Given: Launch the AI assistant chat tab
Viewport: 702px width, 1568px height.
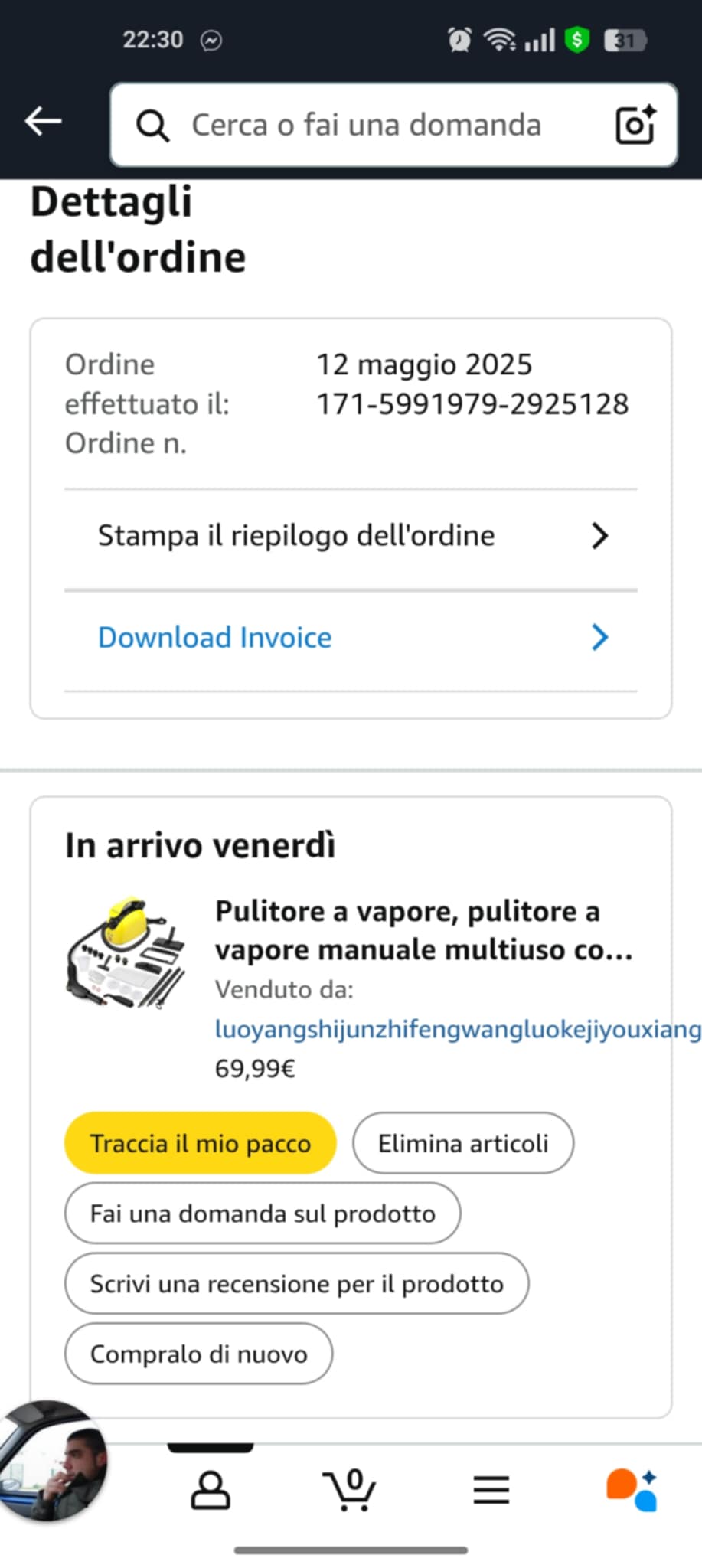Looking at the screenshot, I should click(x=632, y=1490).
